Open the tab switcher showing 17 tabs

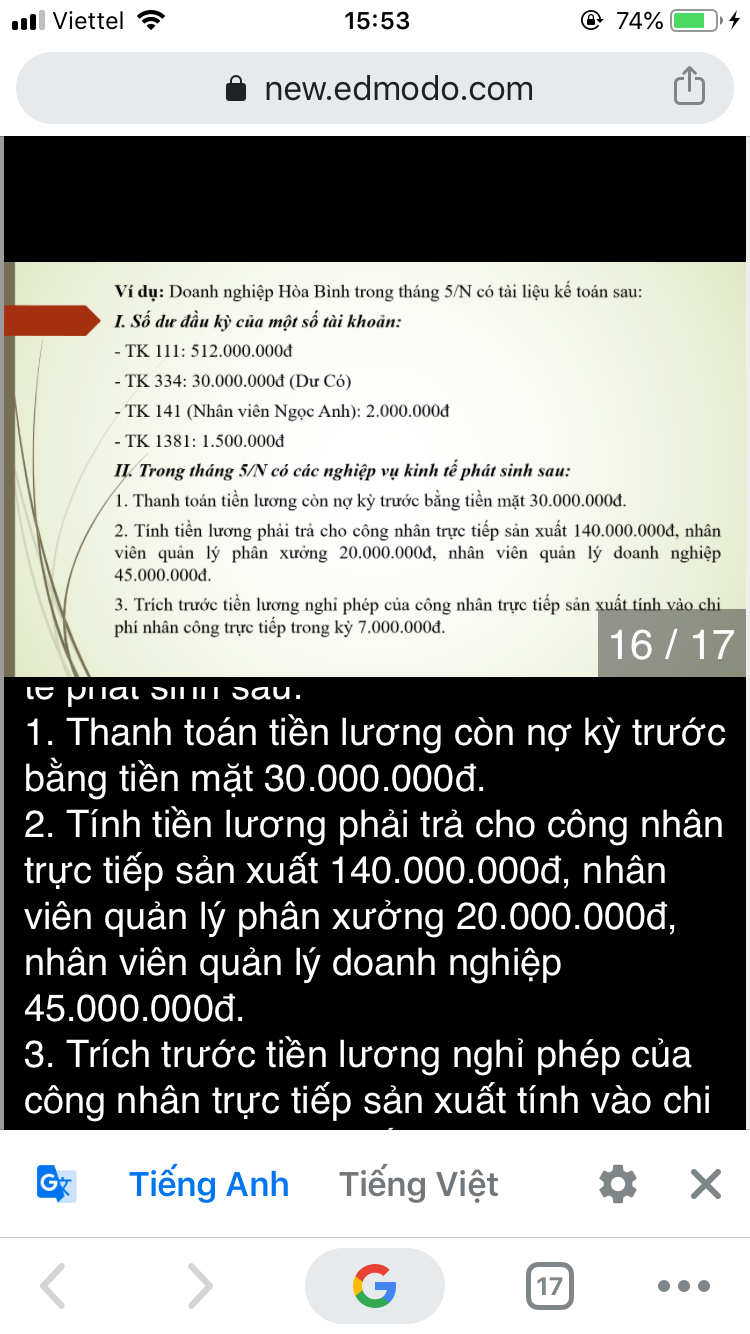[x=549, y=1286]
